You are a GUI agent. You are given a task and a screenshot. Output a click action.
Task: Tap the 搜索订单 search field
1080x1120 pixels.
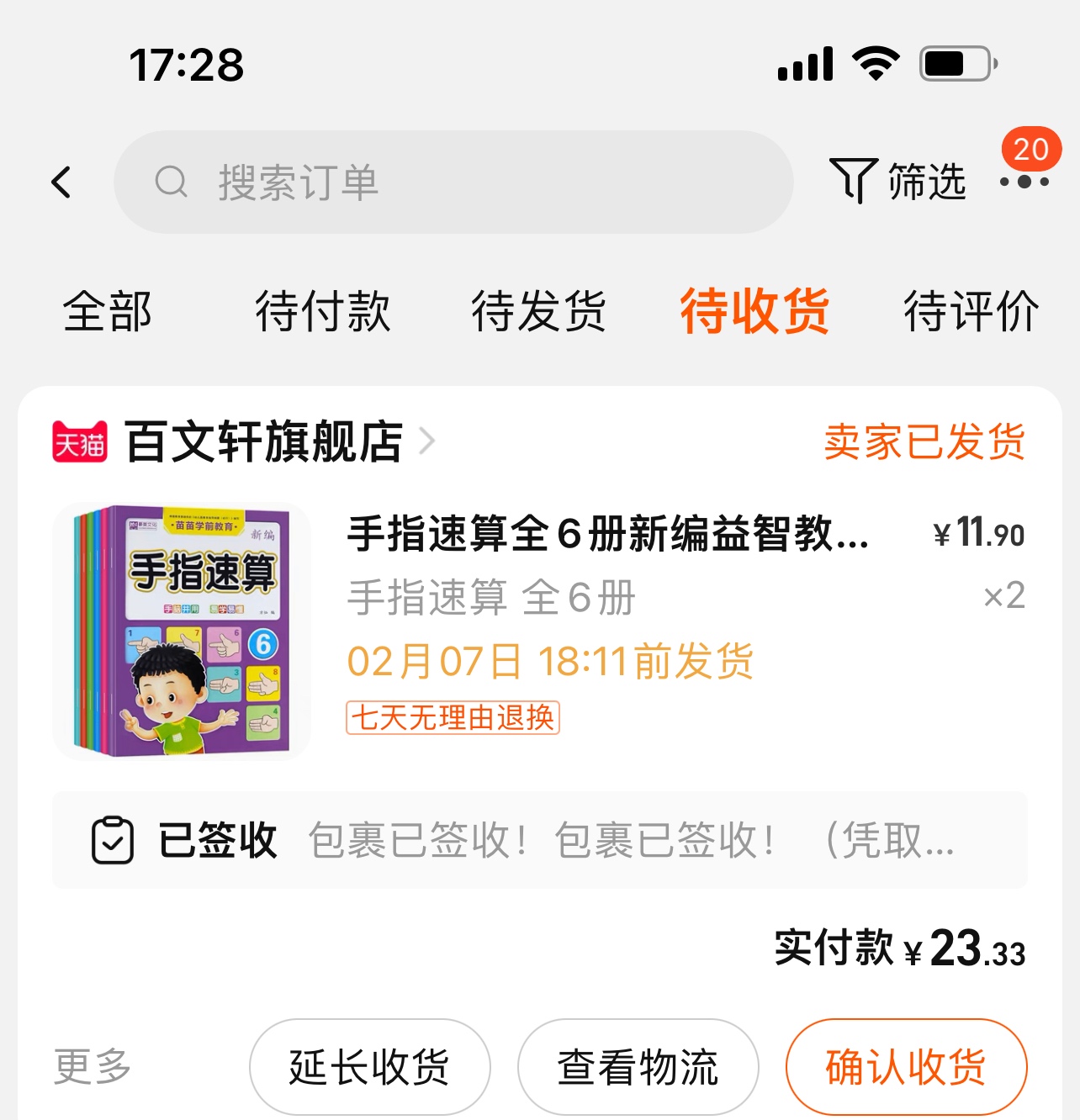tap(454, 182)
